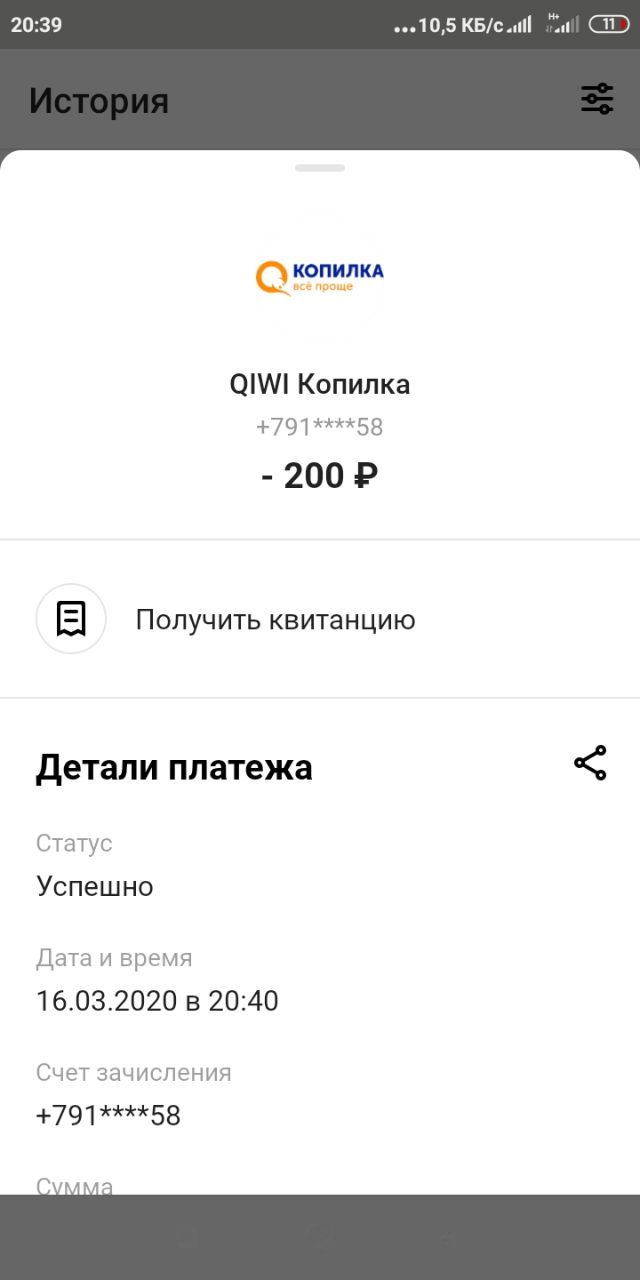The width and height of the screenshot is (640, 1280).
Task: Tap the bottom sheet drag handle
Action: click(320, 168)
